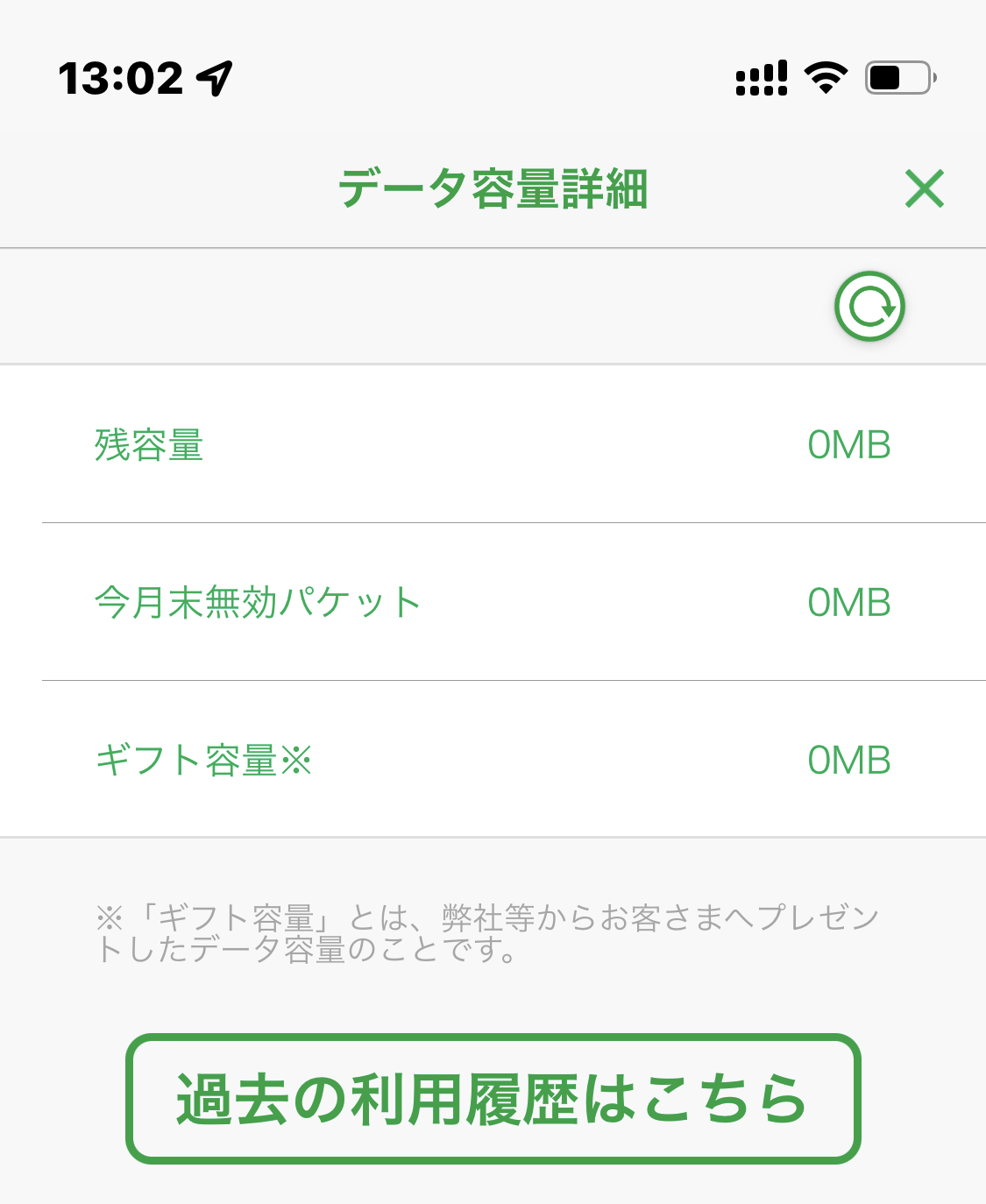Close the データ容量詳細 screen
This screenshot has width=986, height=1204.
tap(925, 188)
